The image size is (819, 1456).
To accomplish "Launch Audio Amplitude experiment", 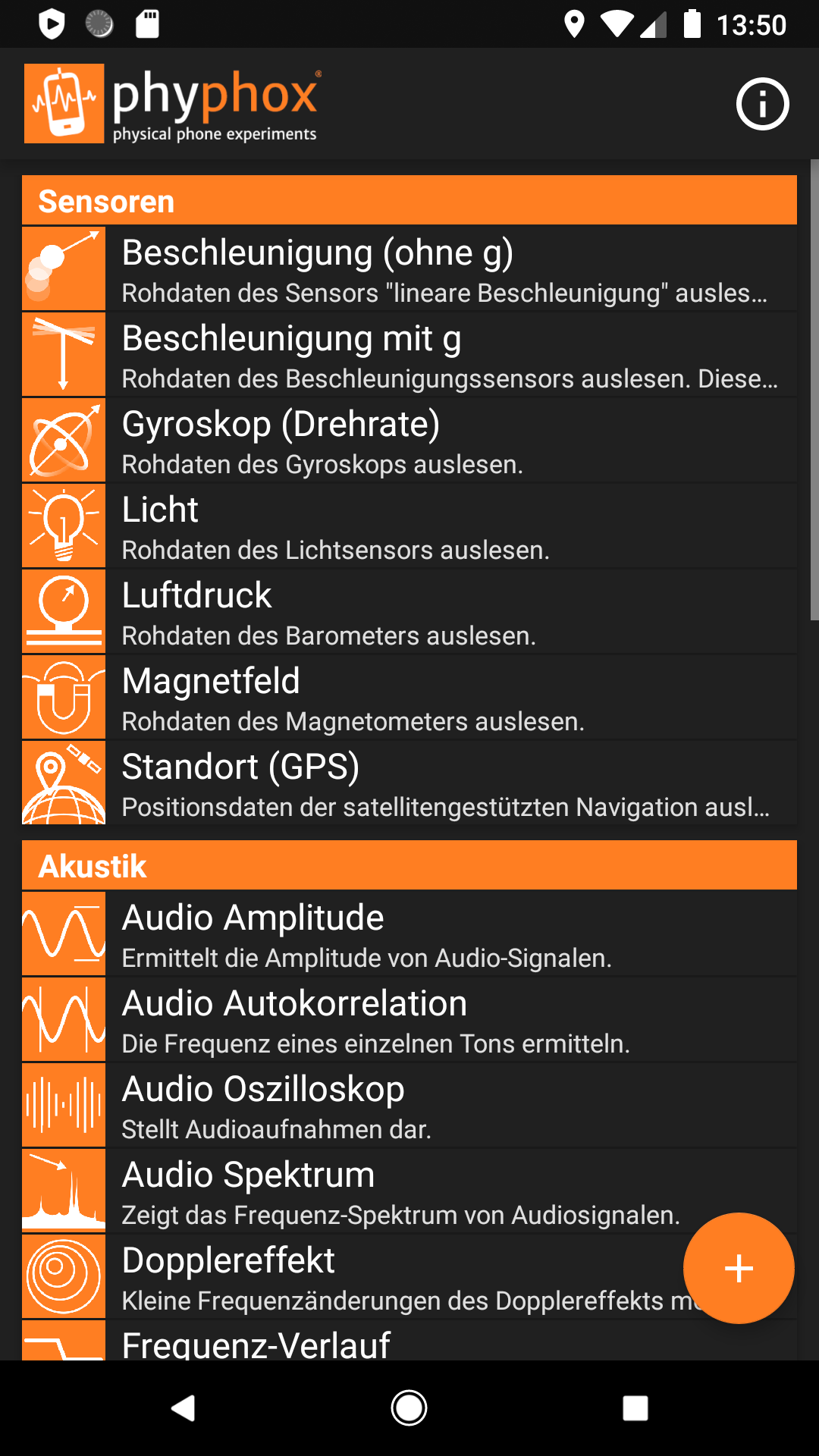I will tap(409, 934).
